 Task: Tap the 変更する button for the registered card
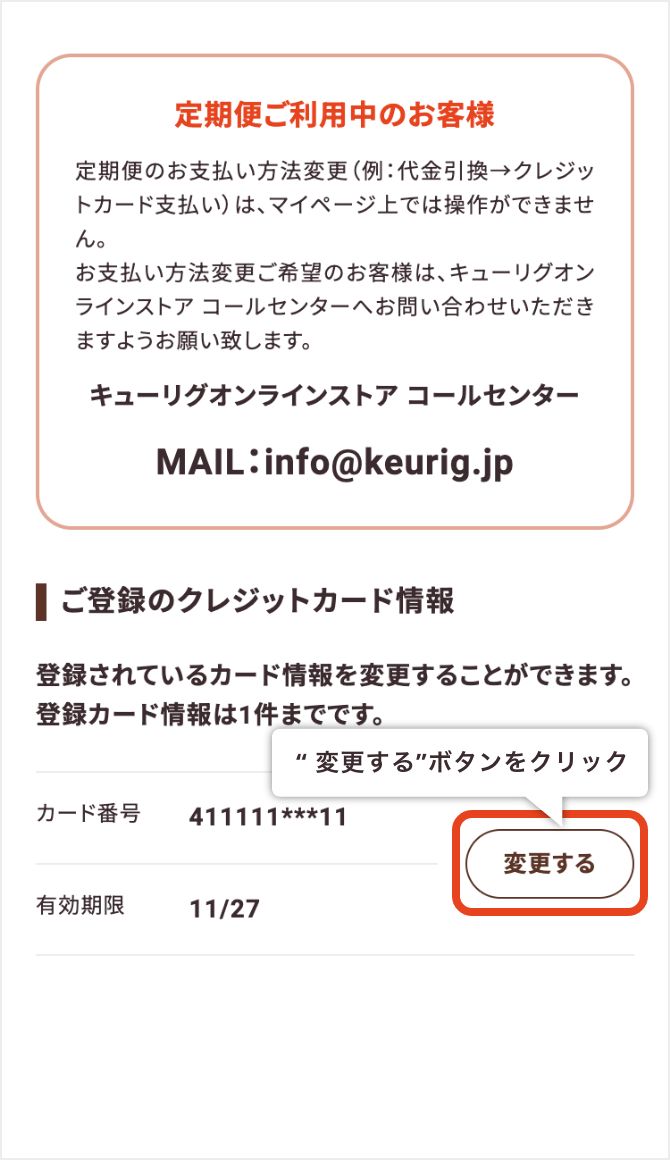(x=549, y=863)
